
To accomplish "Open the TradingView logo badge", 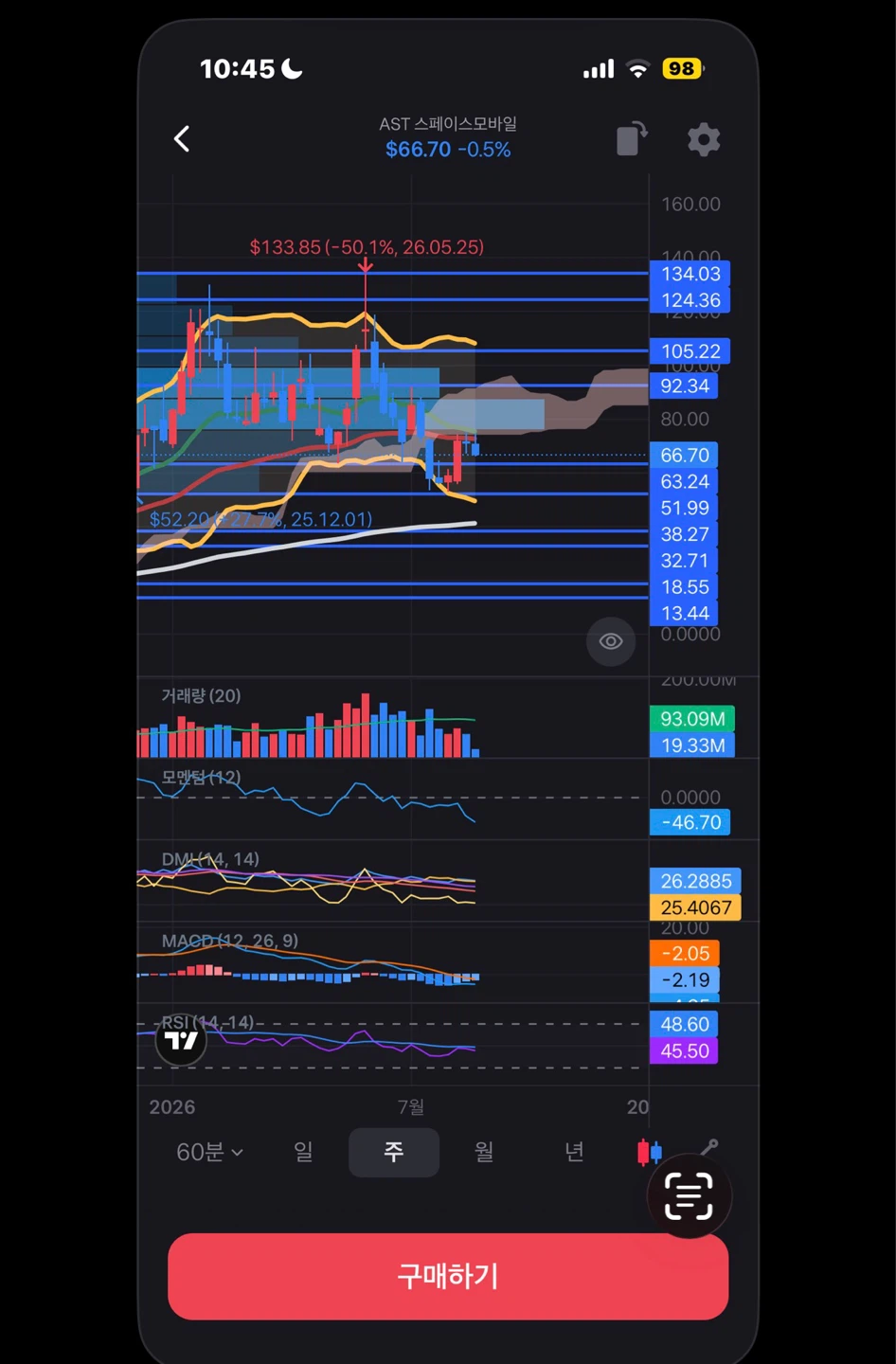I will tap(181, 1041).
